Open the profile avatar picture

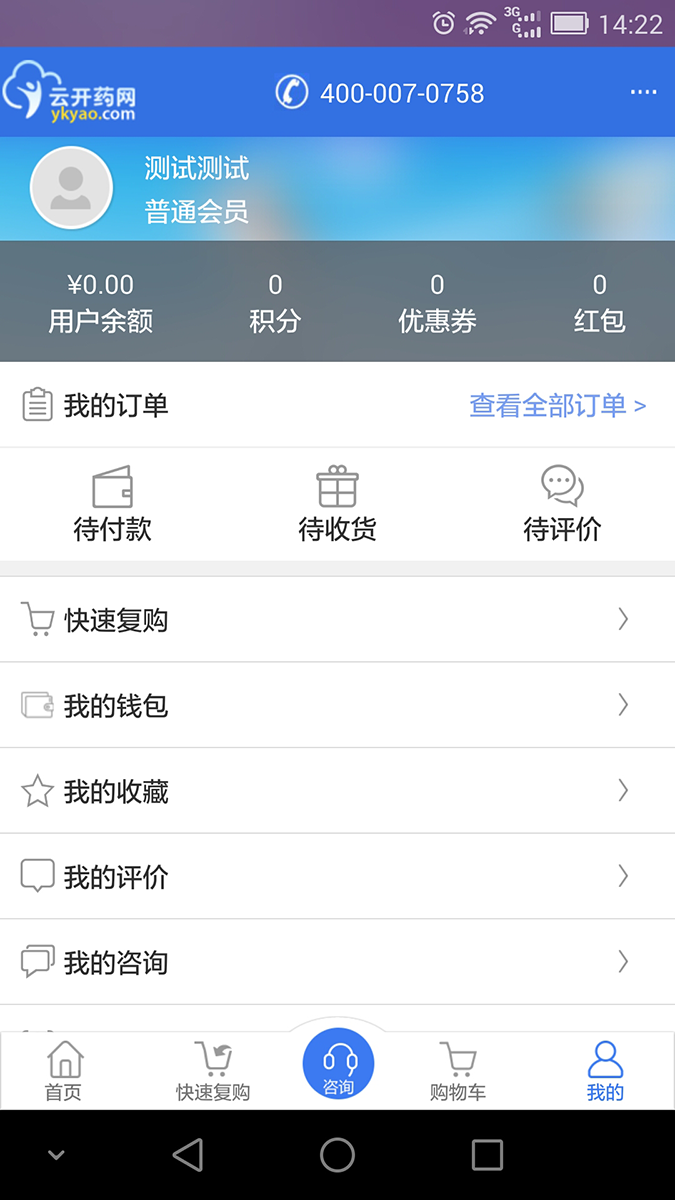click(71, 187)
